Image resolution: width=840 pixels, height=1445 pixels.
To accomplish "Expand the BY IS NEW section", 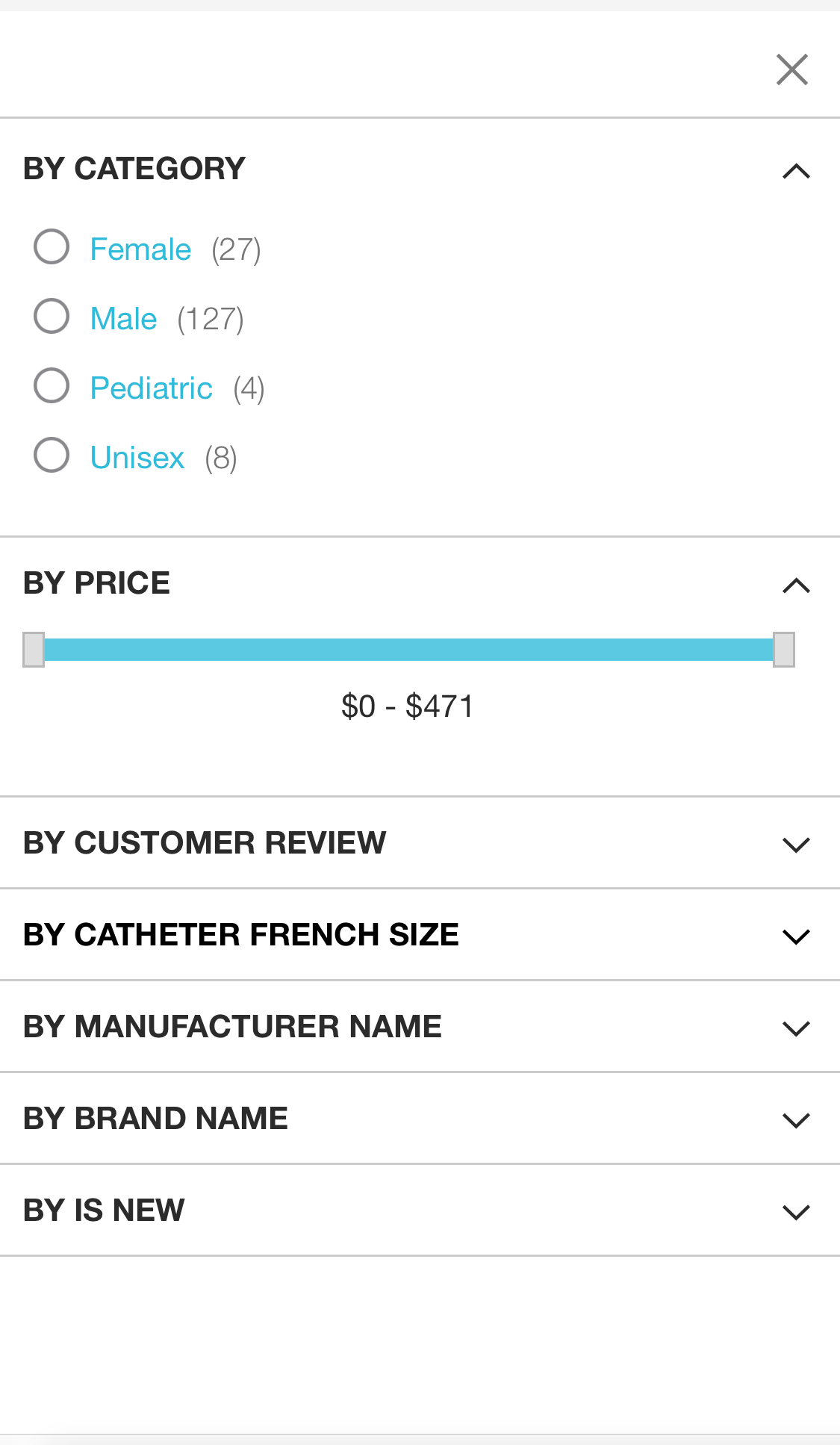I will click(x=797, y=1210).
